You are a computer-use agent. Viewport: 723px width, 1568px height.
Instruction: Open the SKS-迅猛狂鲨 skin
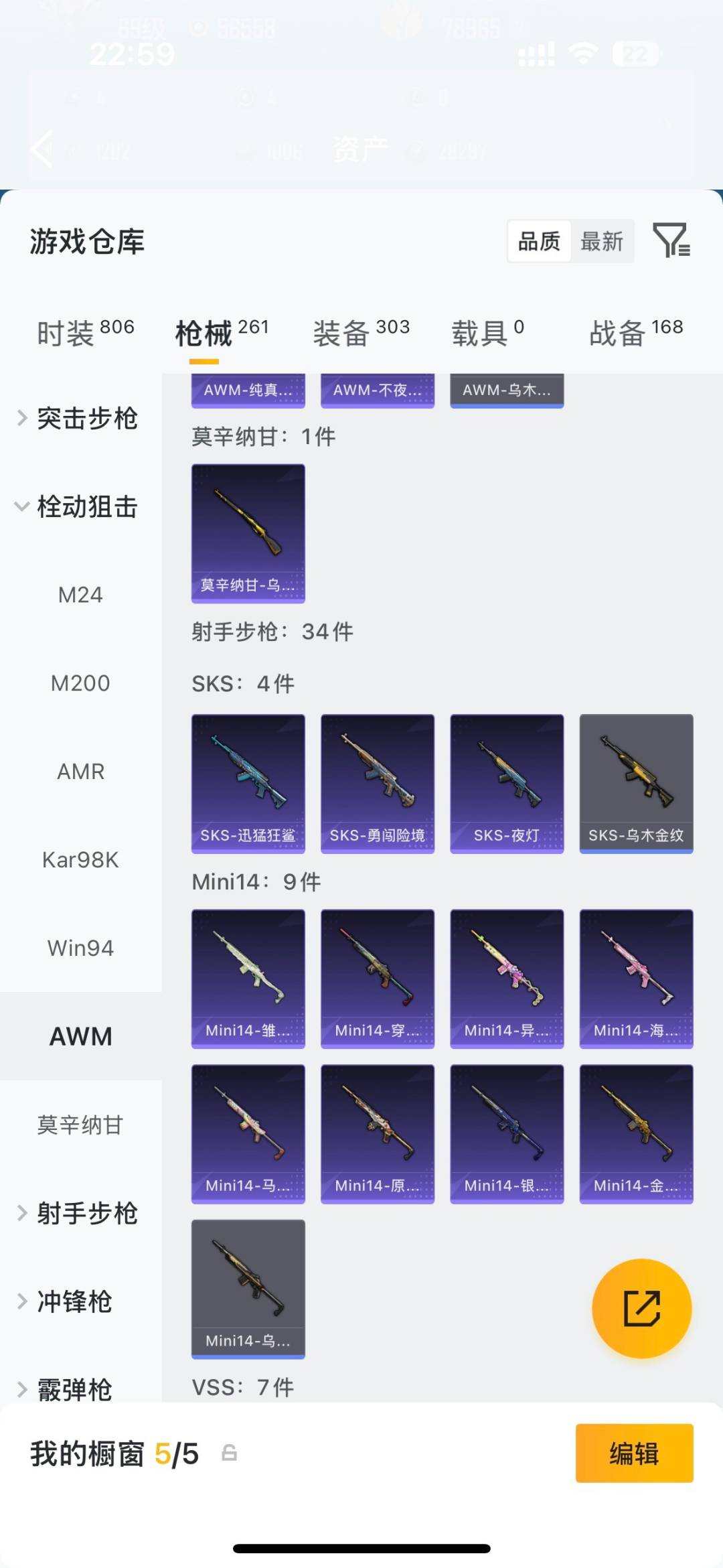click(248, 784)
